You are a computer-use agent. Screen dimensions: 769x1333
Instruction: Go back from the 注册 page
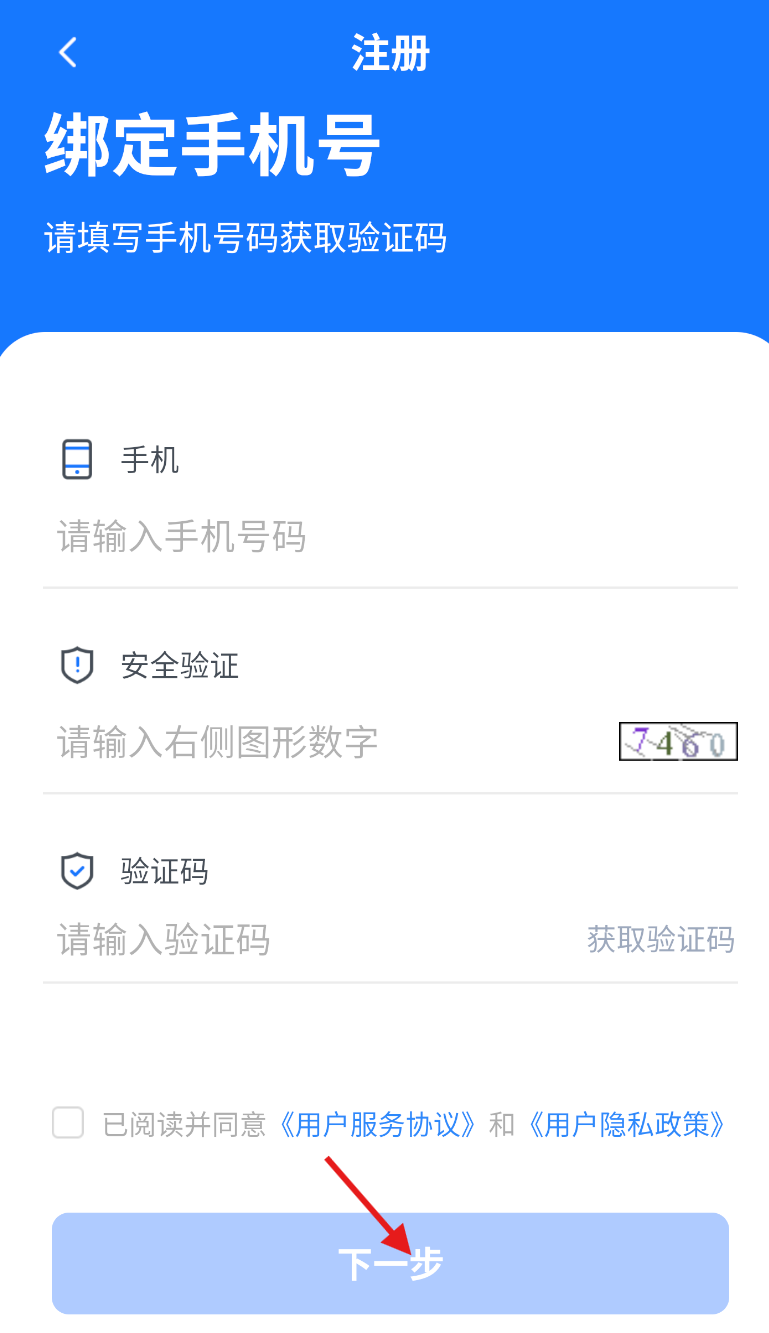68,53
